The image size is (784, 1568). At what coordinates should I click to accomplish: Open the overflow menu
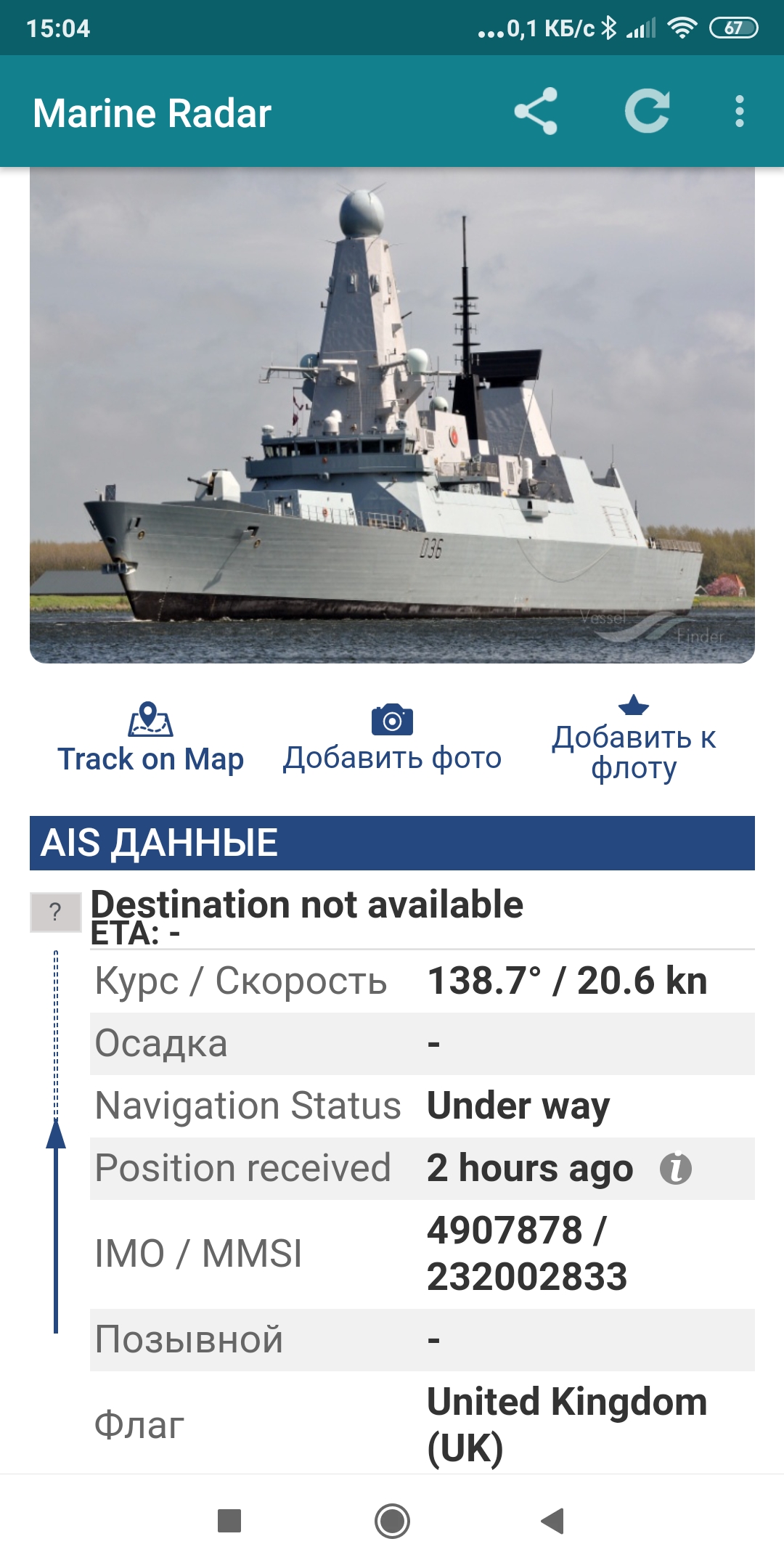739,112
